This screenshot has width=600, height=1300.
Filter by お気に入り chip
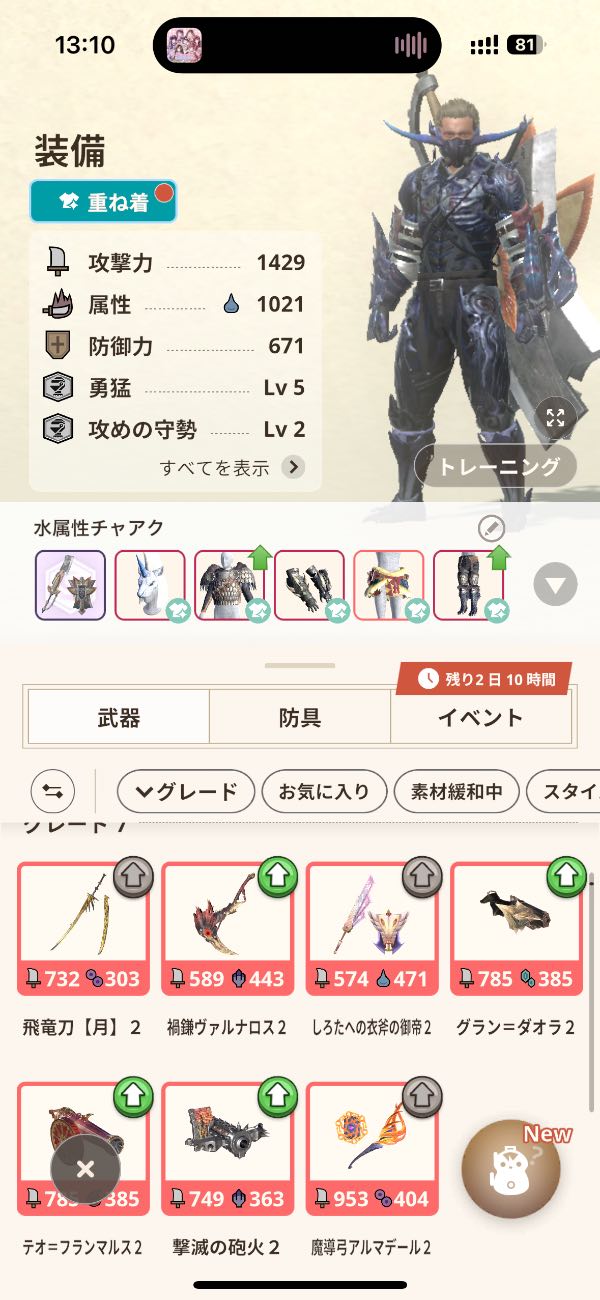pos(322,792)
